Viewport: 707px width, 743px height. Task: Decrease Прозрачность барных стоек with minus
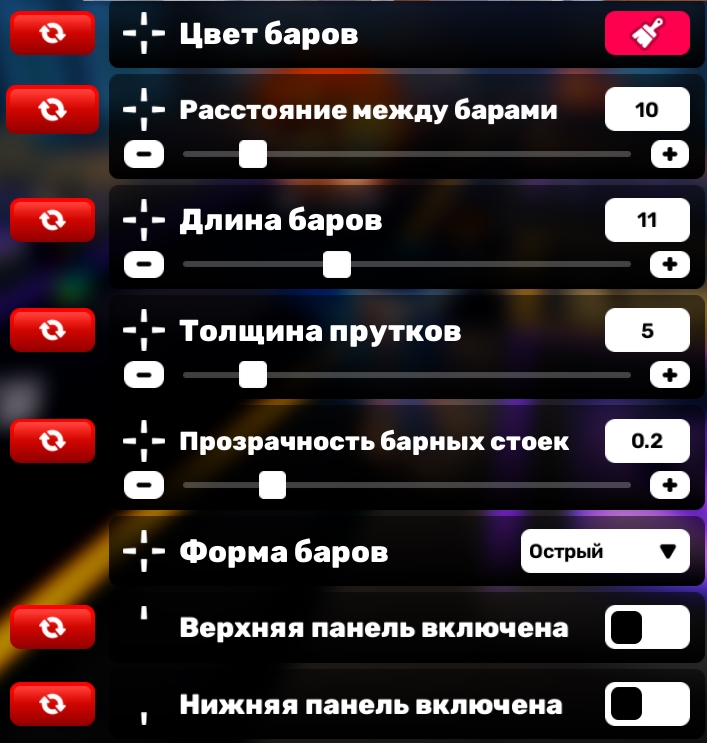[144, 485]
